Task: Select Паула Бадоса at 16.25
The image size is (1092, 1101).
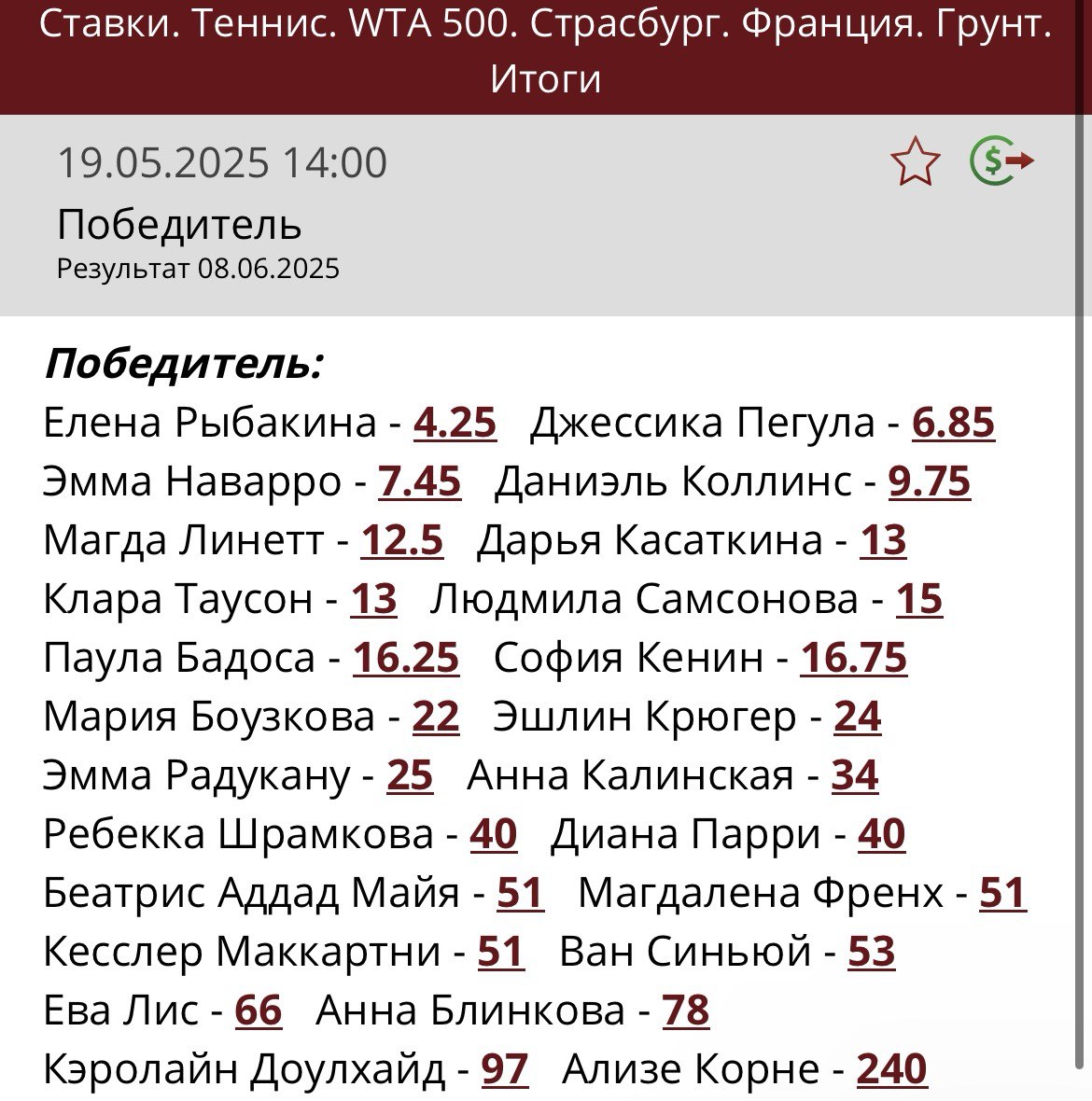Action: 406,658
